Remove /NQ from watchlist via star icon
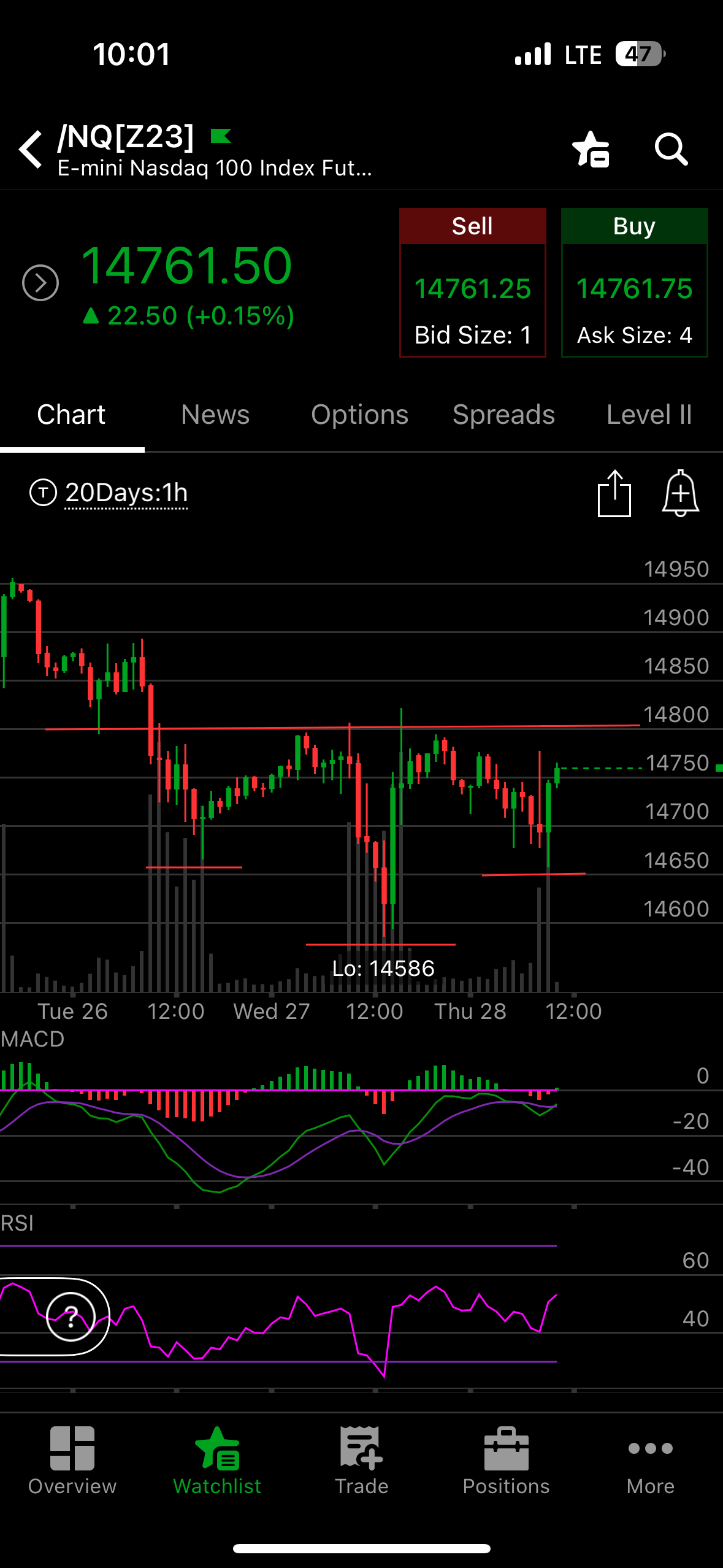The image size is (723, 1568). (591, 149)
